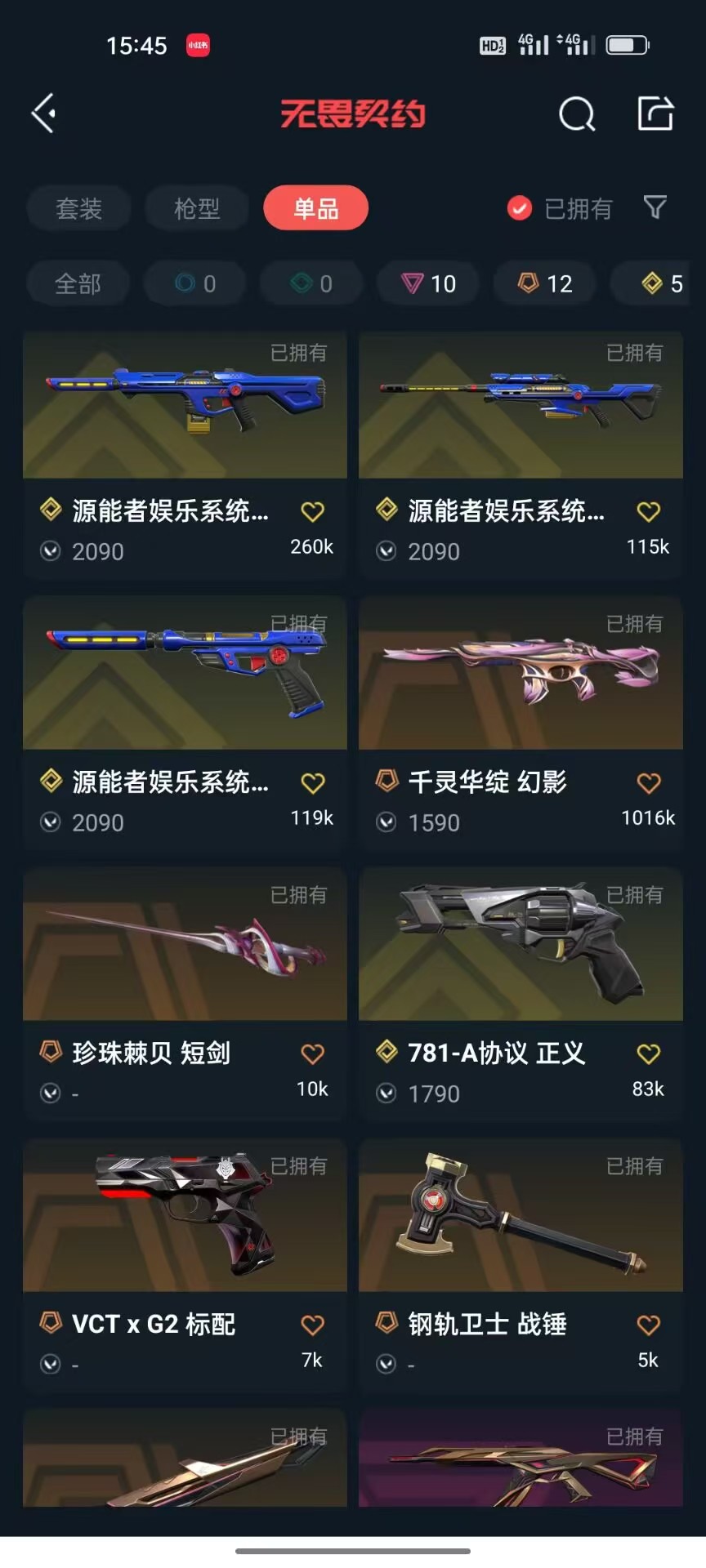The width and height of the screenshot is (706, 1568).
Task: Filter by pink tier with 10 items
Action: click(x=428, y=283)
